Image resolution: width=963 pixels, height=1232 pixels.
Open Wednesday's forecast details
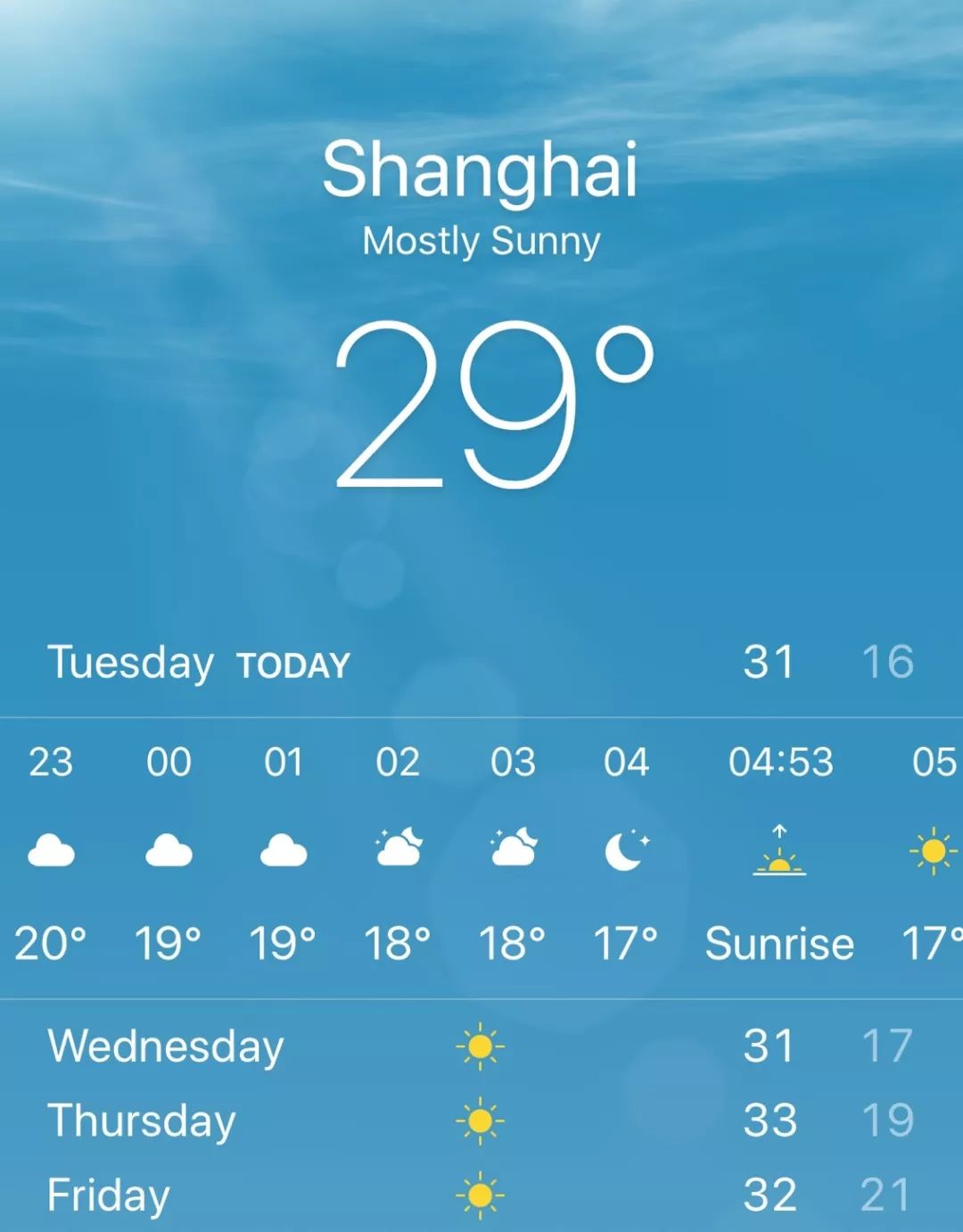pyautogui.click(x=165, y=1046)
